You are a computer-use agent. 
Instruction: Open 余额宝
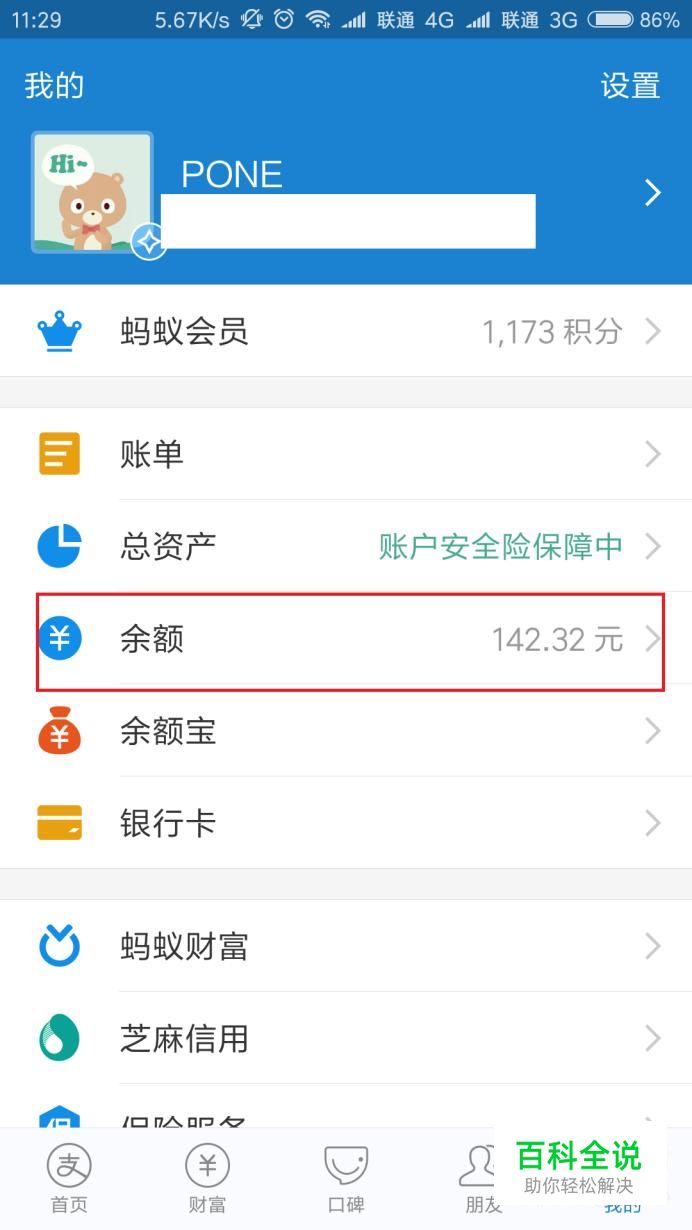346,731
